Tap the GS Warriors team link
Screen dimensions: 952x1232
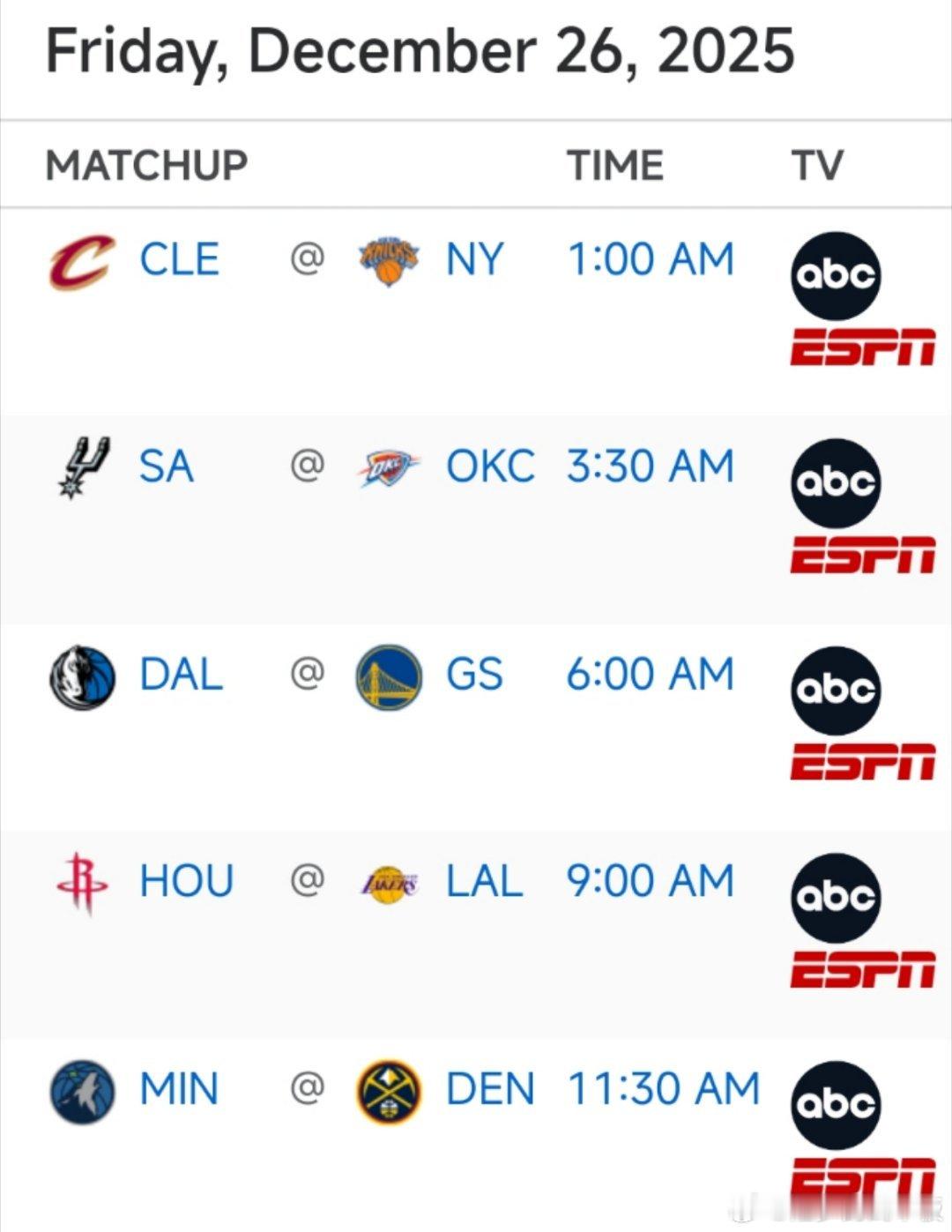(474, 675)
